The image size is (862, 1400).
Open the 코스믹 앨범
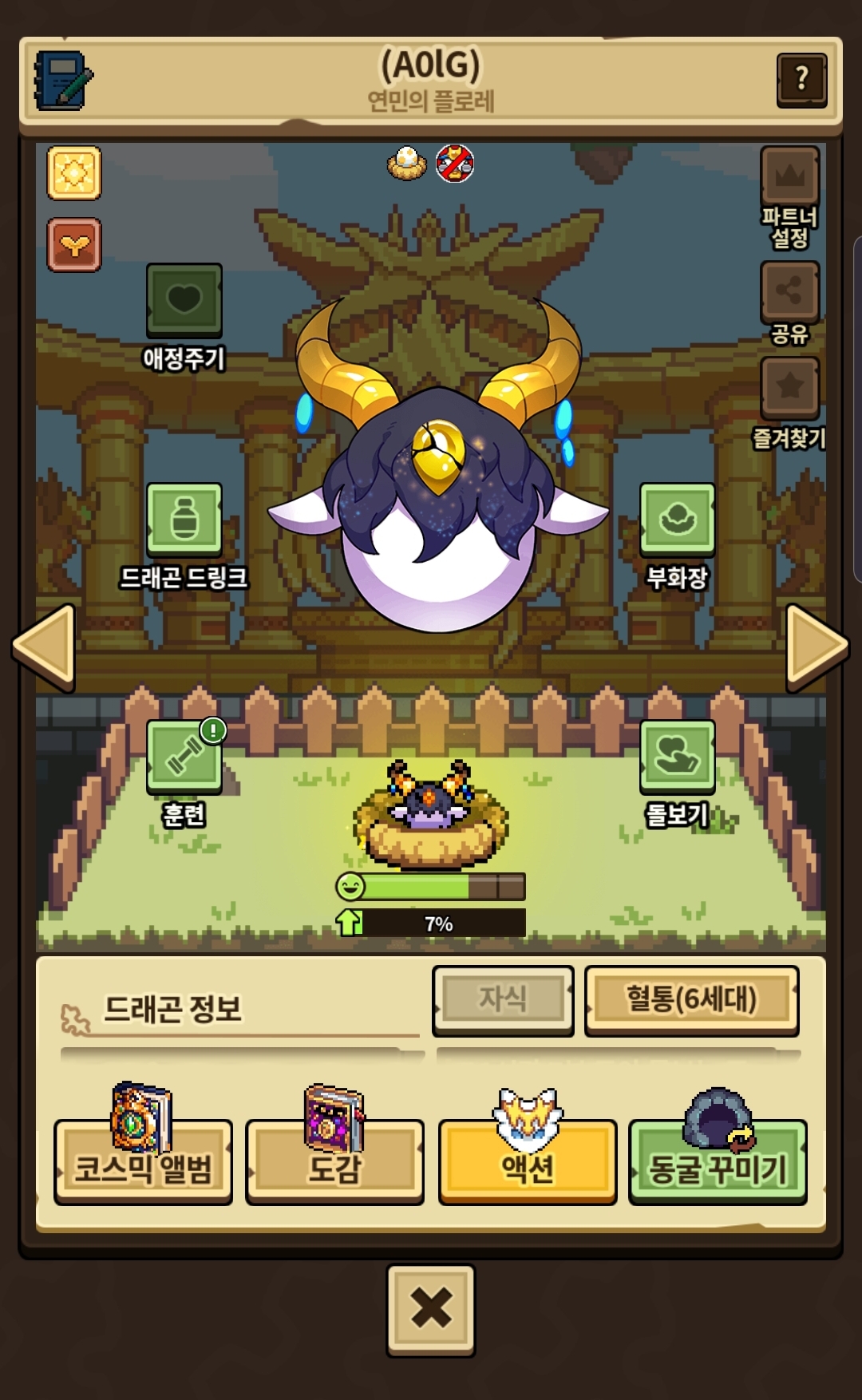(143, 1162)
